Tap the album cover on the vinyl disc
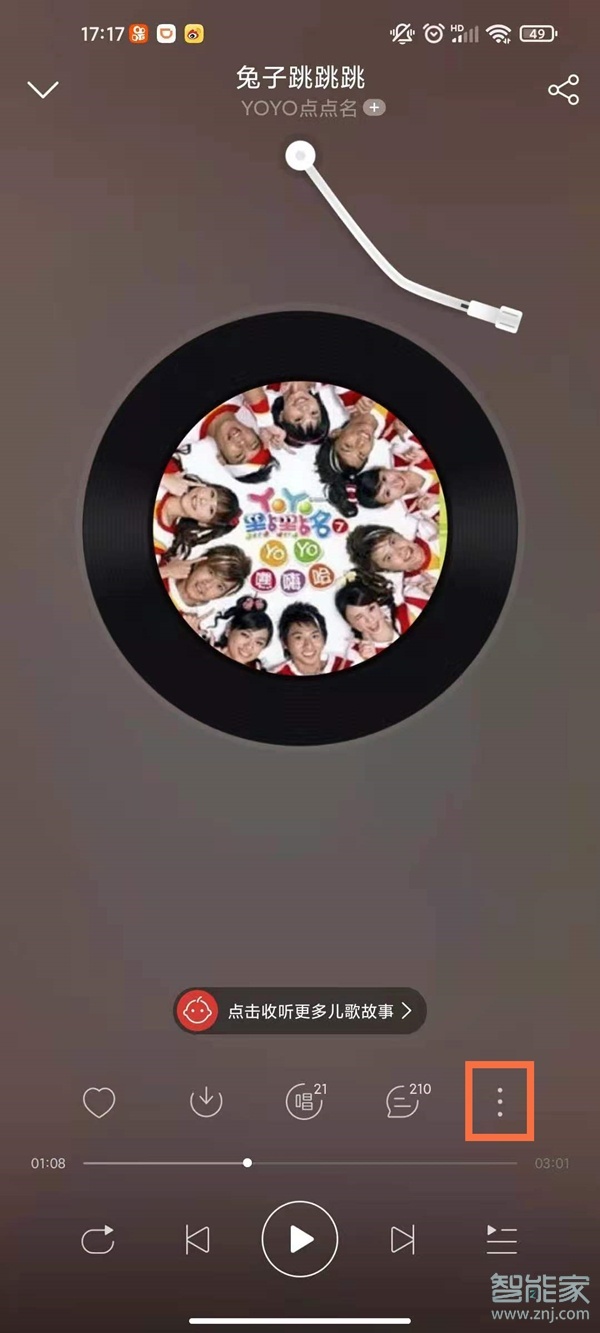This screenshot has width=600, height=1333. (300, 526)
